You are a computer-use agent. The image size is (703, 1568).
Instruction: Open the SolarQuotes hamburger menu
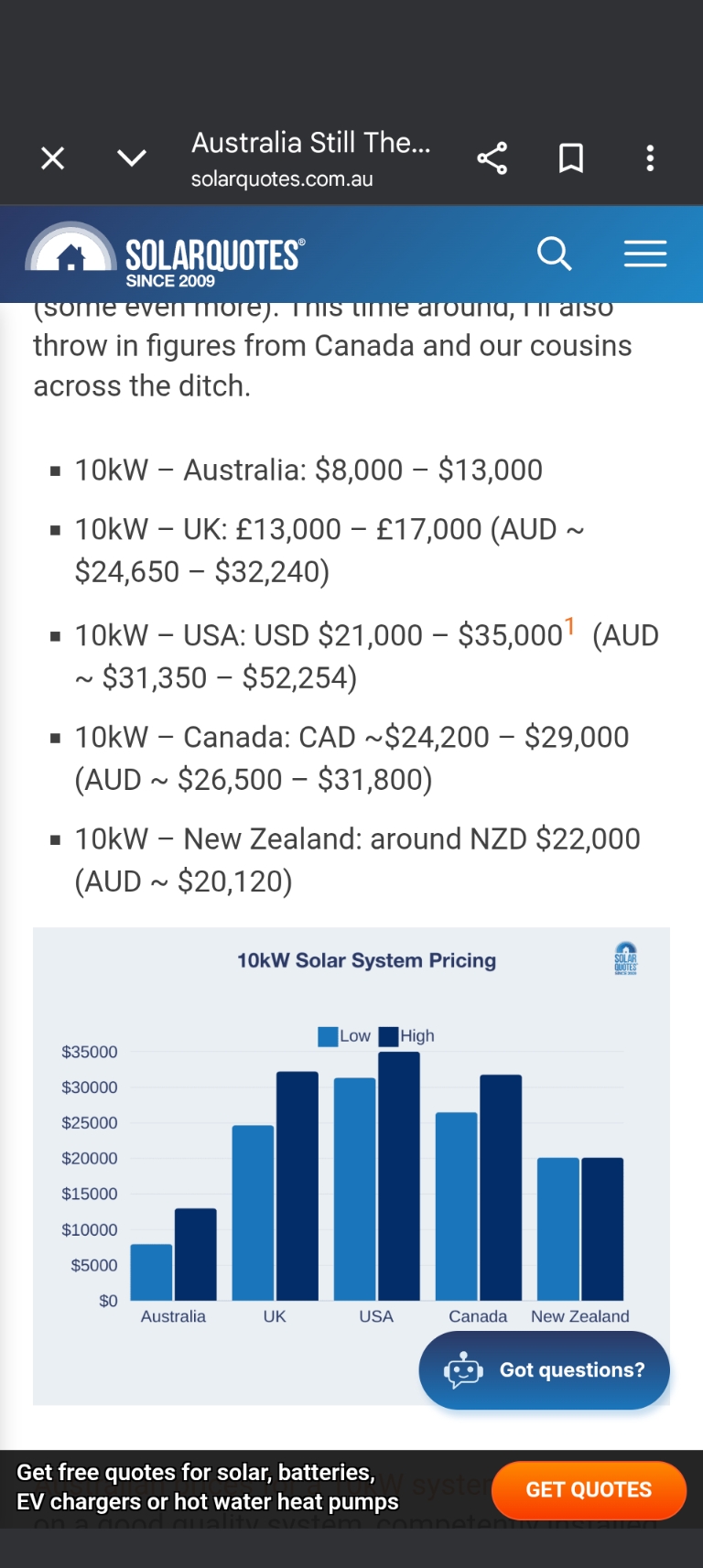[644, 254]
